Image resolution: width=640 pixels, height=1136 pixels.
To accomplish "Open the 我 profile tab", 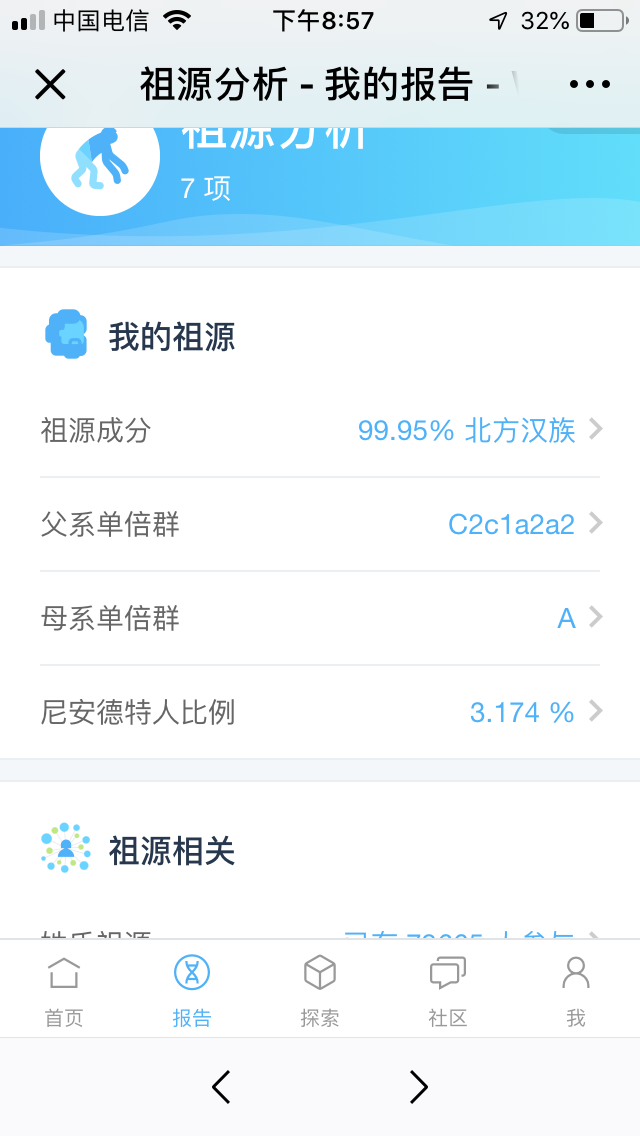I will pyautogui.click(x=575, y=990).
